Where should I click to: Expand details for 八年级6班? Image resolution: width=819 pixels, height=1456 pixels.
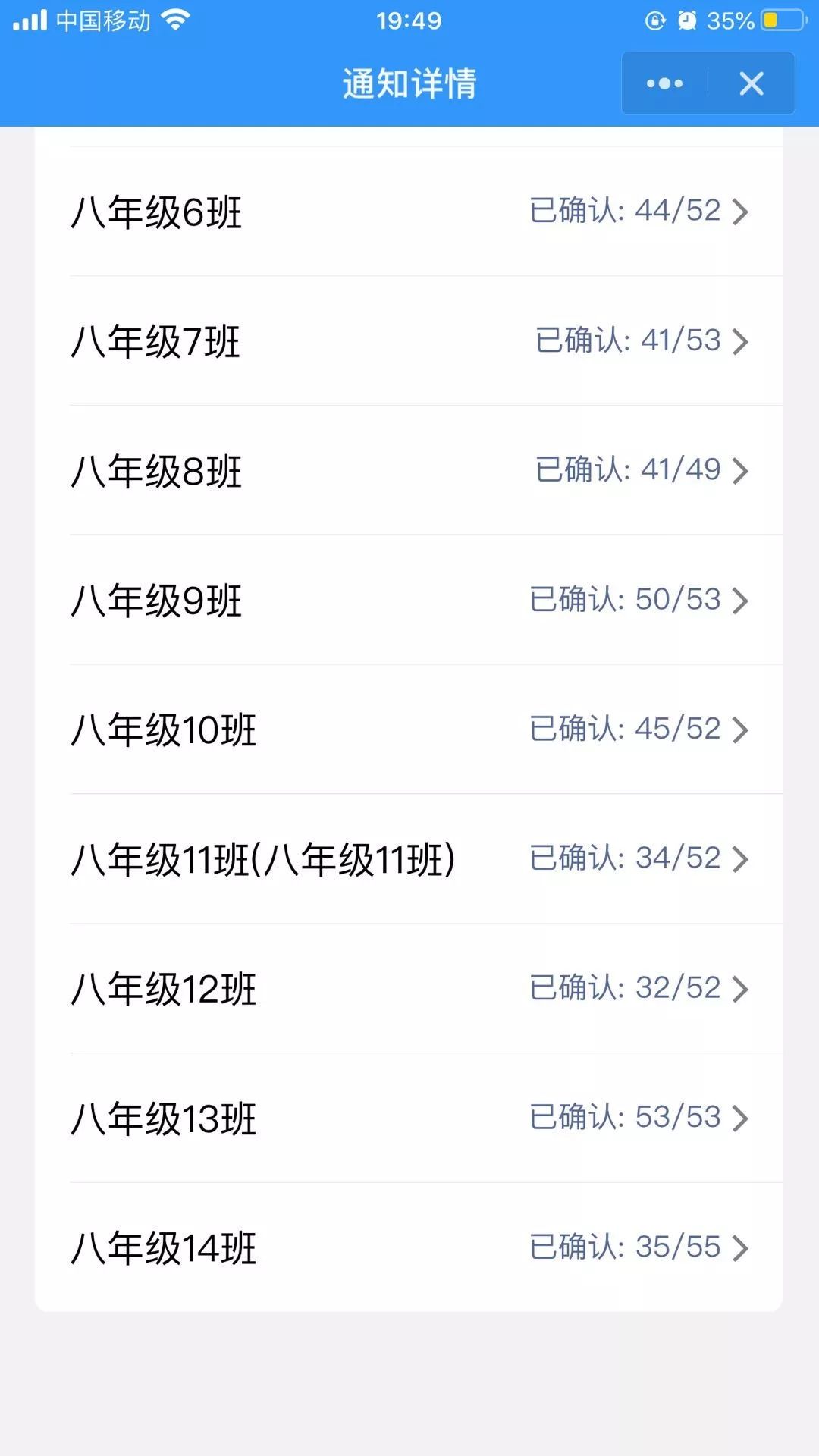coord(409,212)
